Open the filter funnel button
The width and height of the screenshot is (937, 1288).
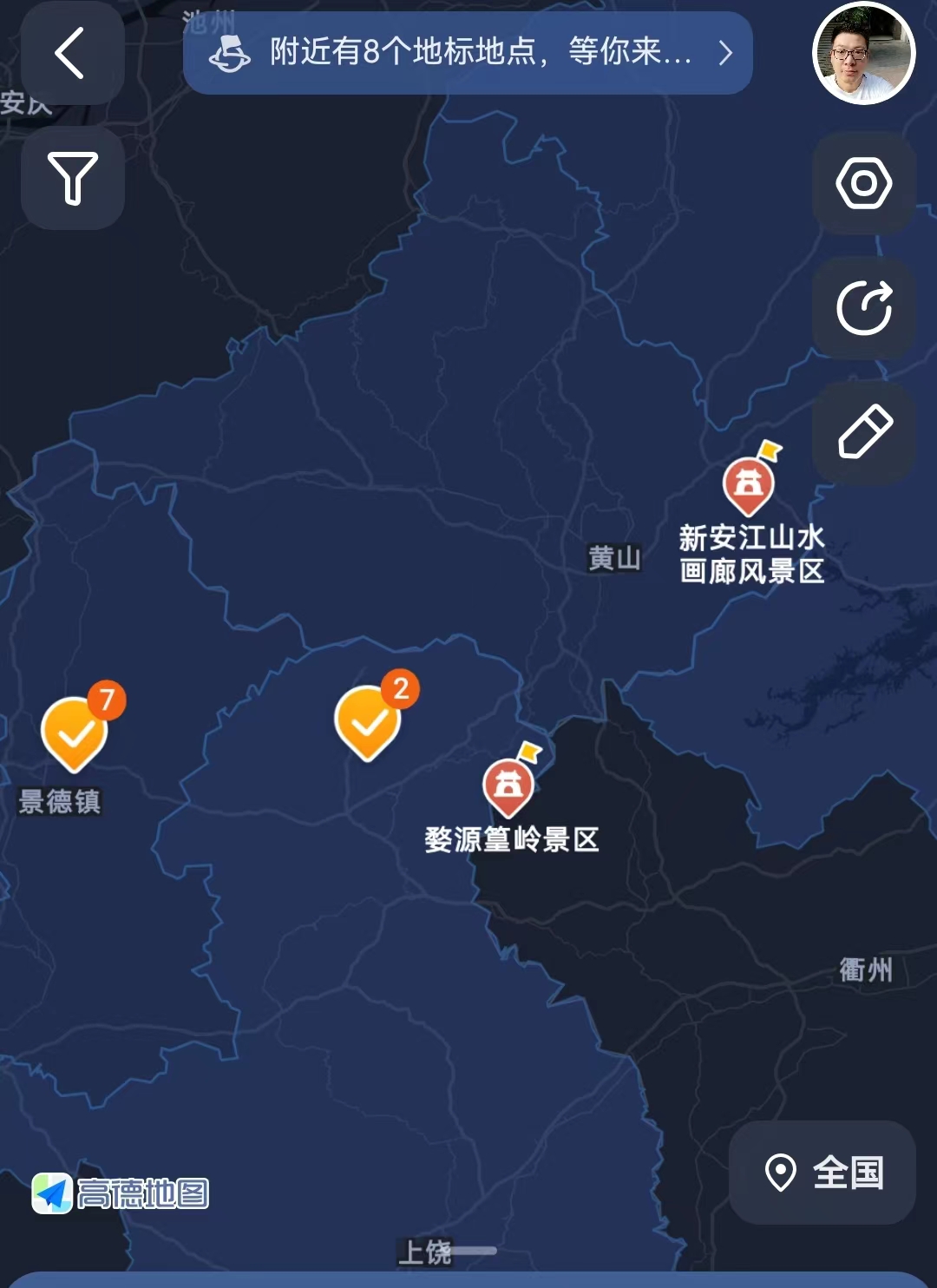click(x=73, y=179)
